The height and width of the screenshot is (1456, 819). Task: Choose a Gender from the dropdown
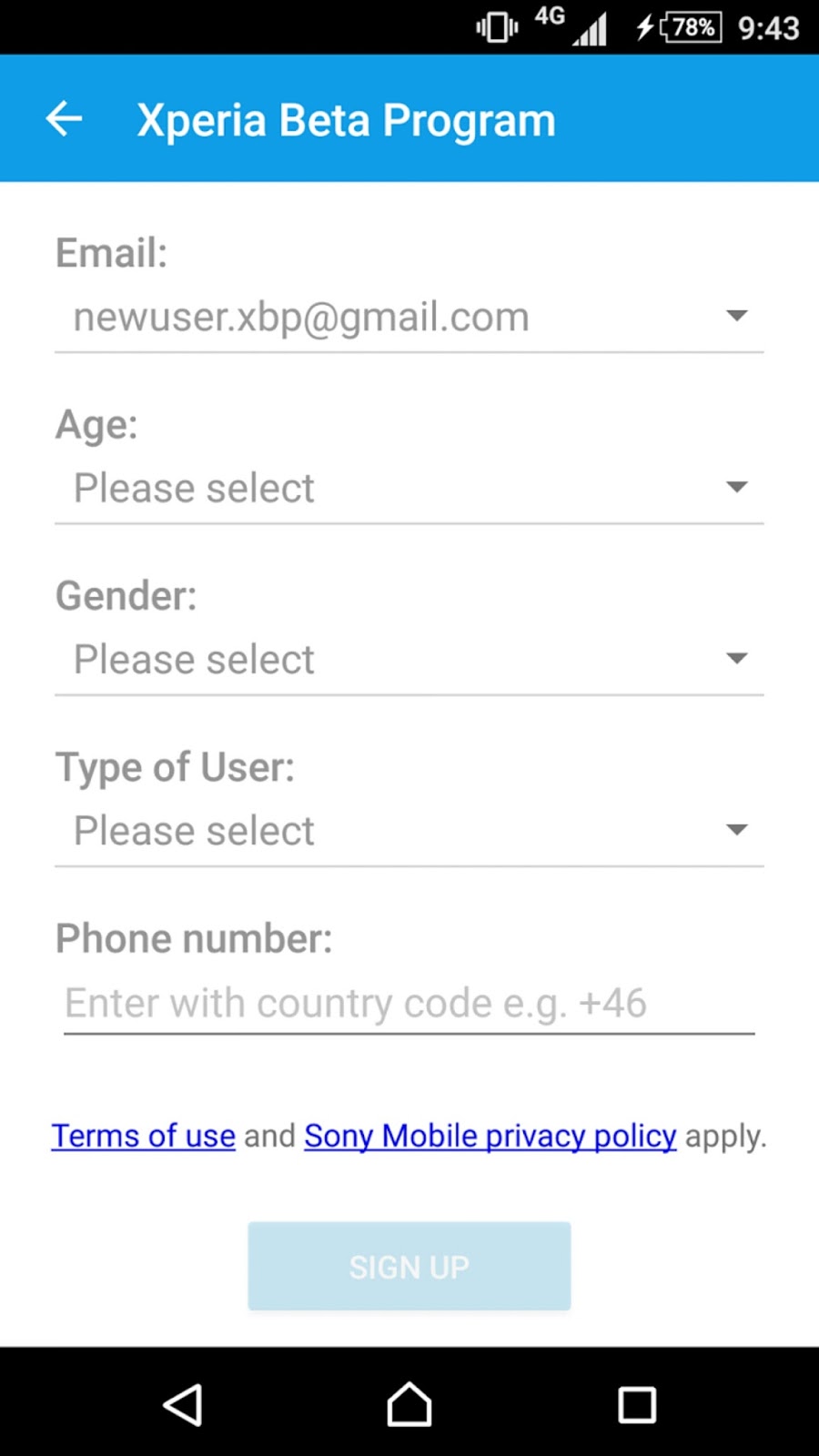(409, 659)
